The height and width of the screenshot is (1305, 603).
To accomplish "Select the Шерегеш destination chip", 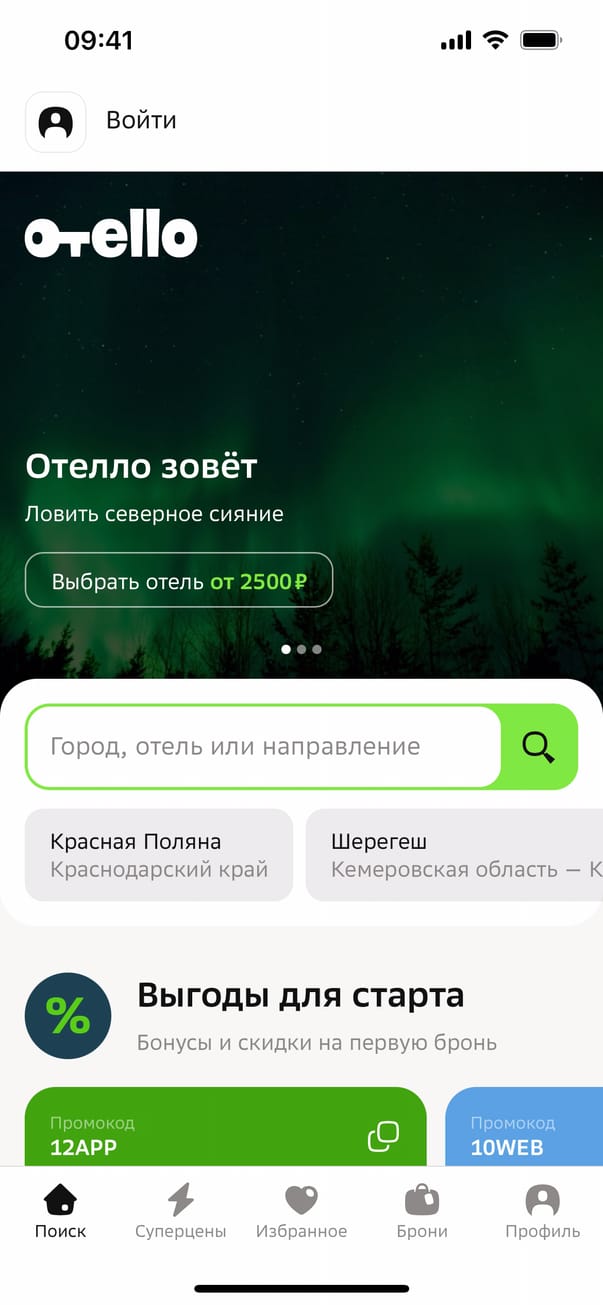I will pyautogui.click(x=454, y=855).
